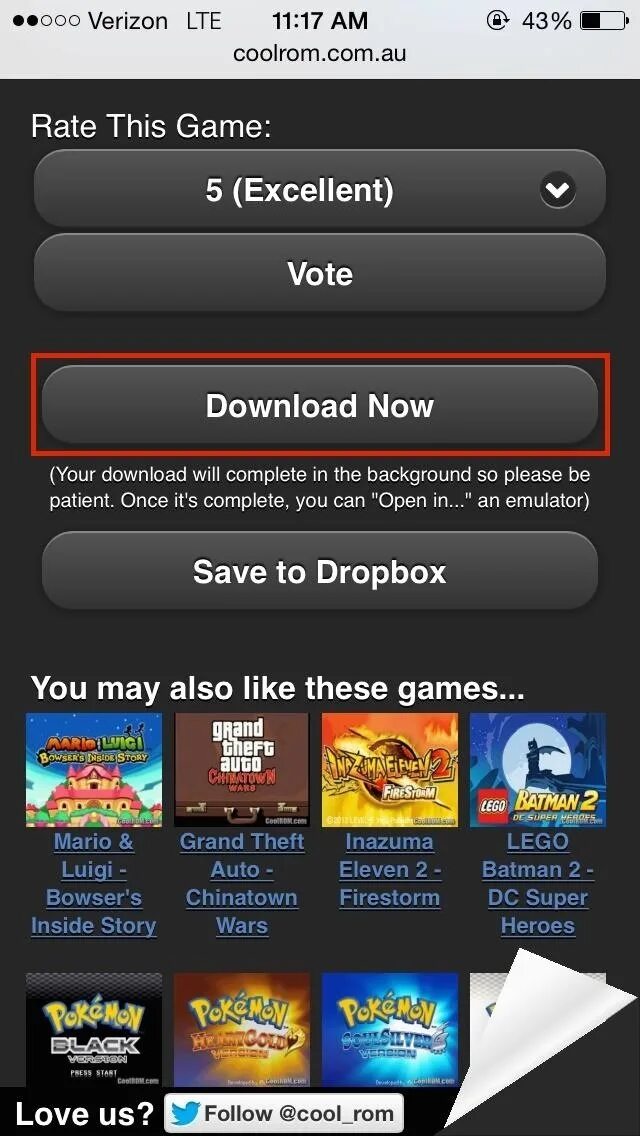
Task: Open Mario & Luigi Bowser's Inside Story link
Action: (x=93, y=883)
